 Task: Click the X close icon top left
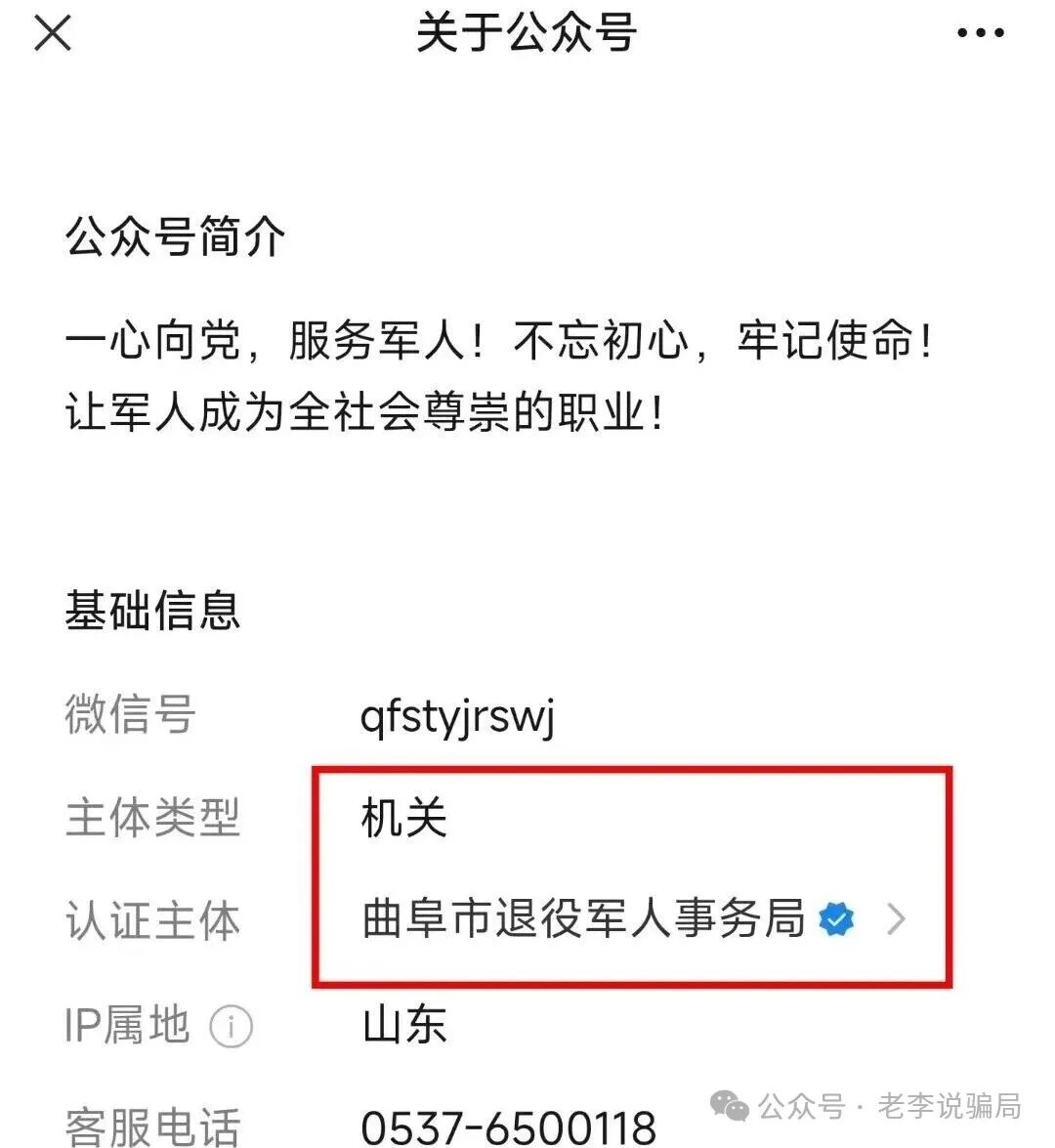[x=53, y=32]
